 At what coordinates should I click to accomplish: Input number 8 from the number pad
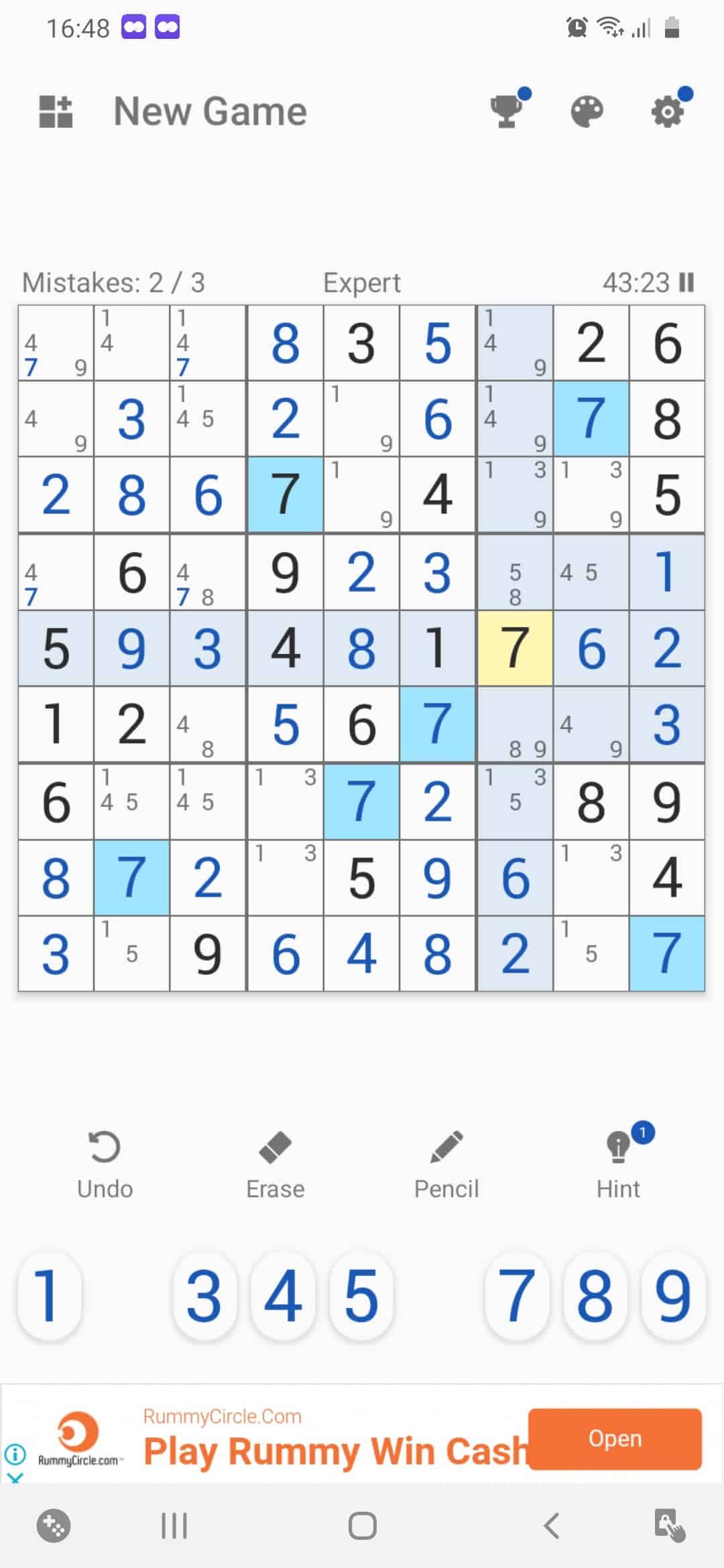(x=595, y=1295)
